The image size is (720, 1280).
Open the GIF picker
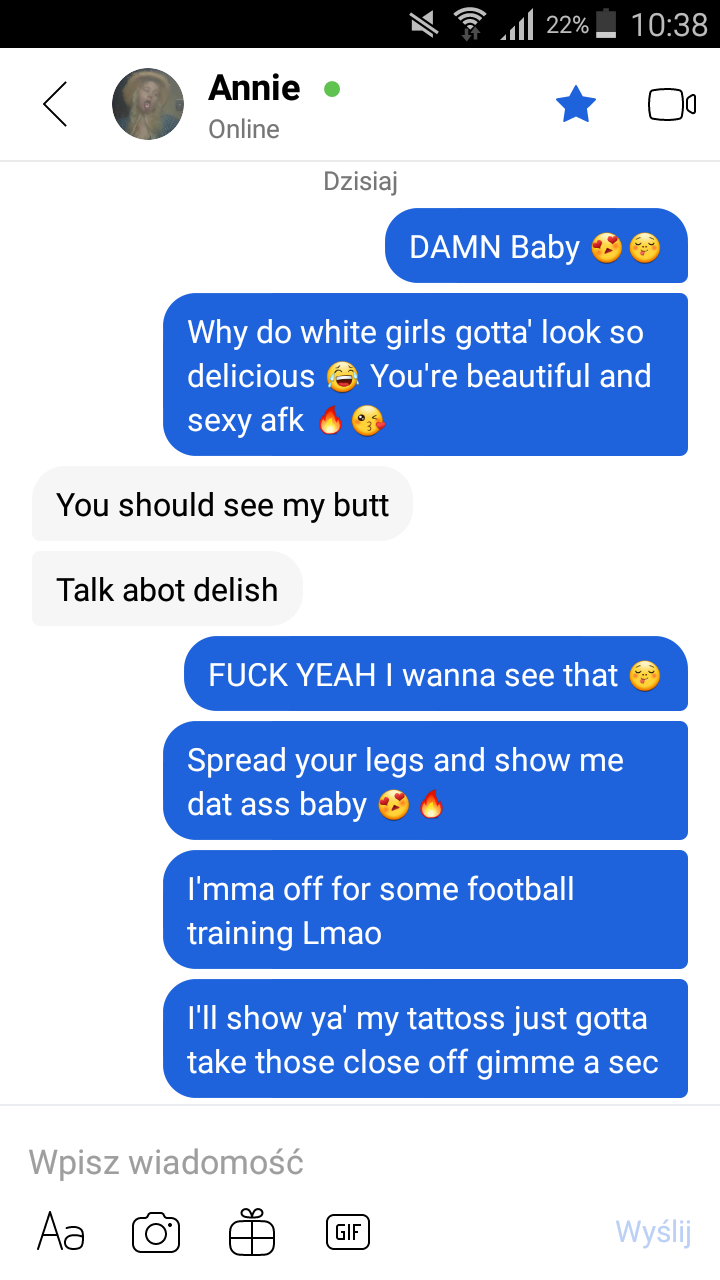[348, 1232]
